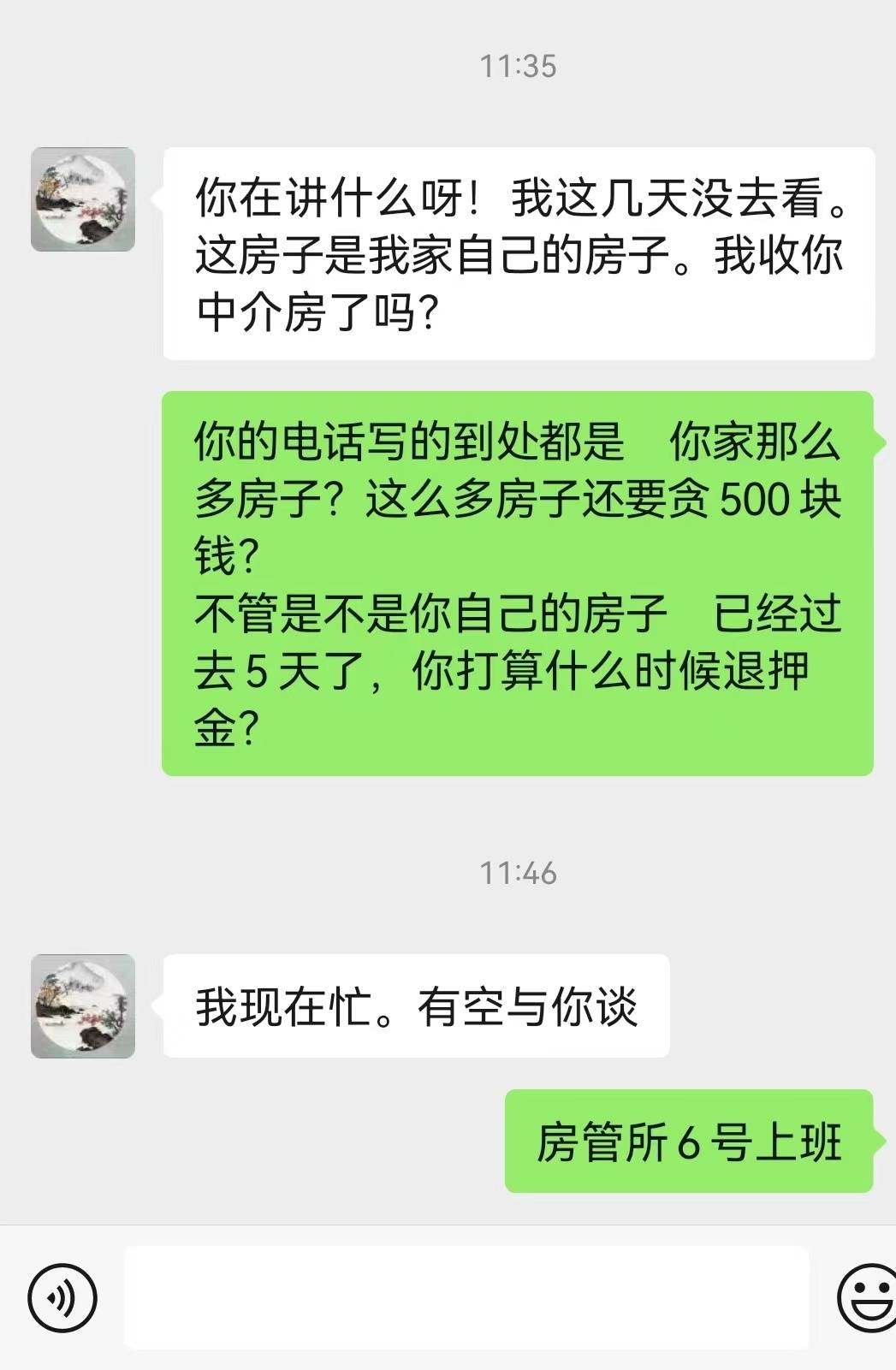Viewport: 896px width, 1370px height.
Task: Focus the message text field
Action: point(466,1298)
